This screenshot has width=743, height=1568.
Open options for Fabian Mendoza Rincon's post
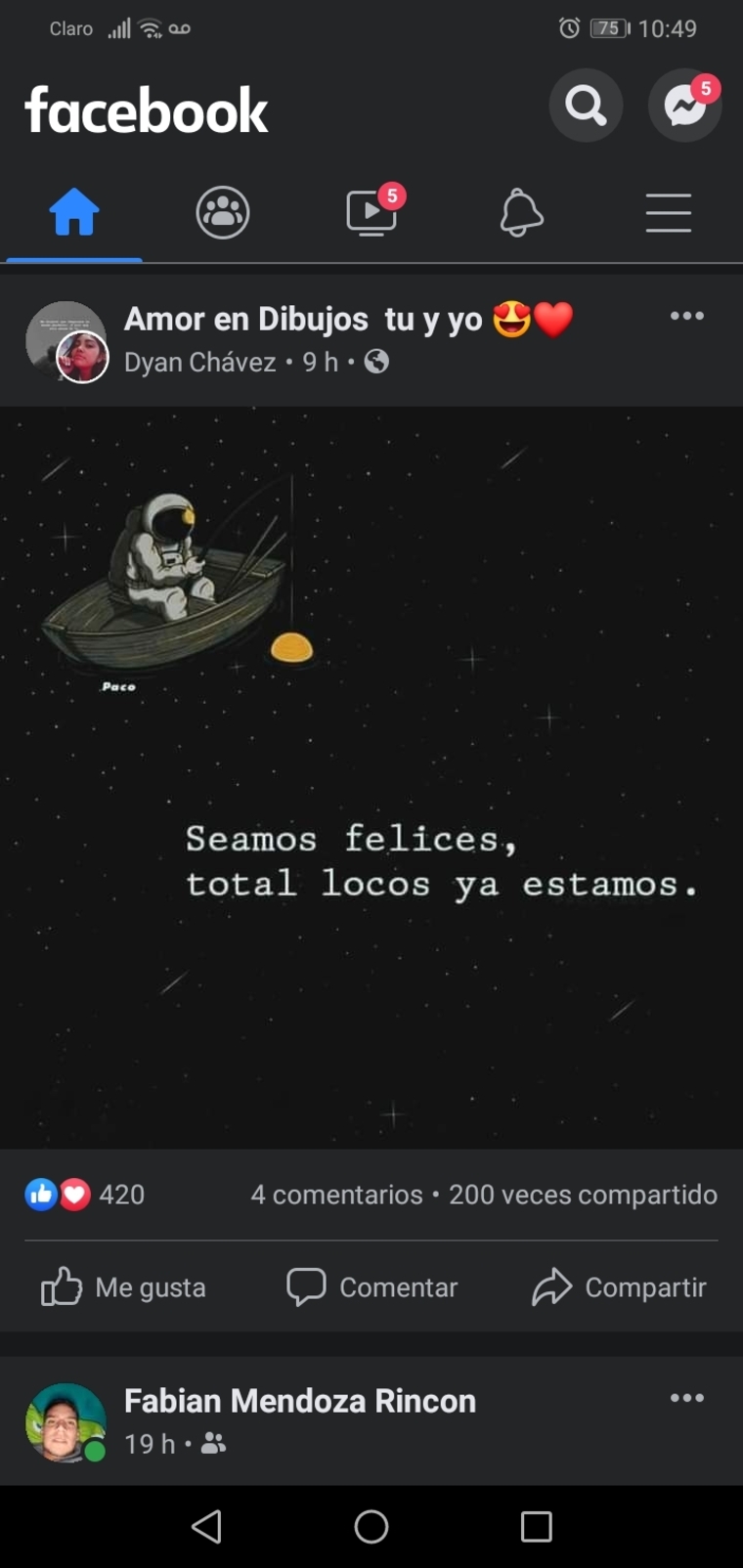[x=687, y=1398]
